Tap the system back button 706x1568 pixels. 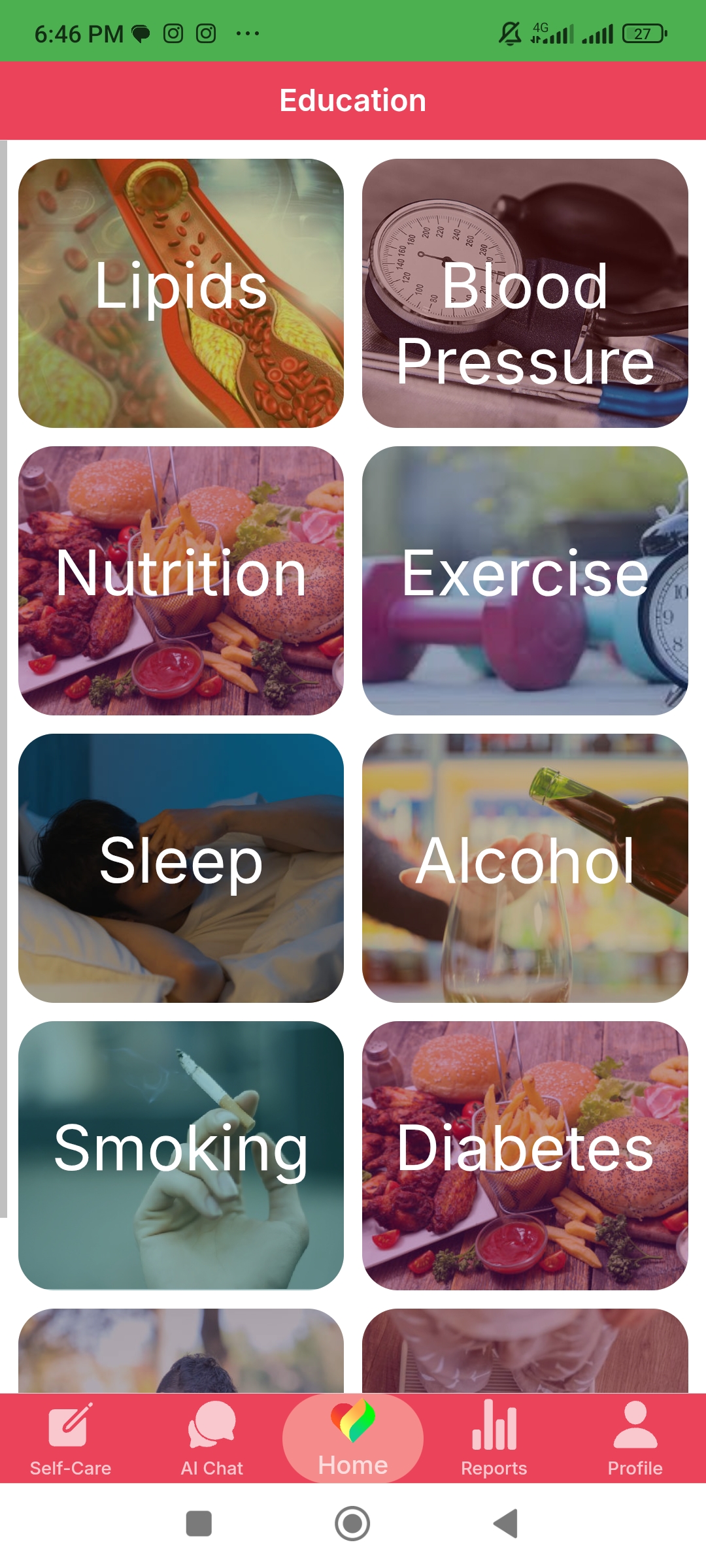[x=506, y=1524]
